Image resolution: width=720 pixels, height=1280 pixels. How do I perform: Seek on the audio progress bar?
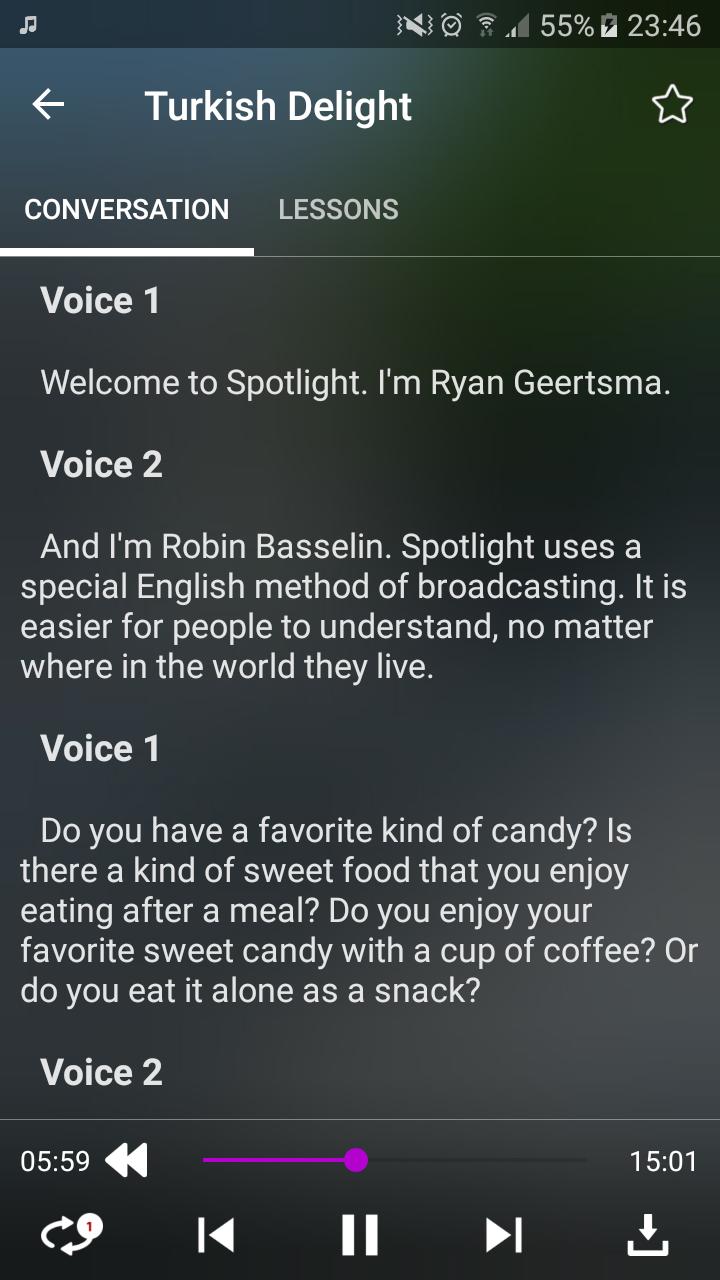point(395,1160)
